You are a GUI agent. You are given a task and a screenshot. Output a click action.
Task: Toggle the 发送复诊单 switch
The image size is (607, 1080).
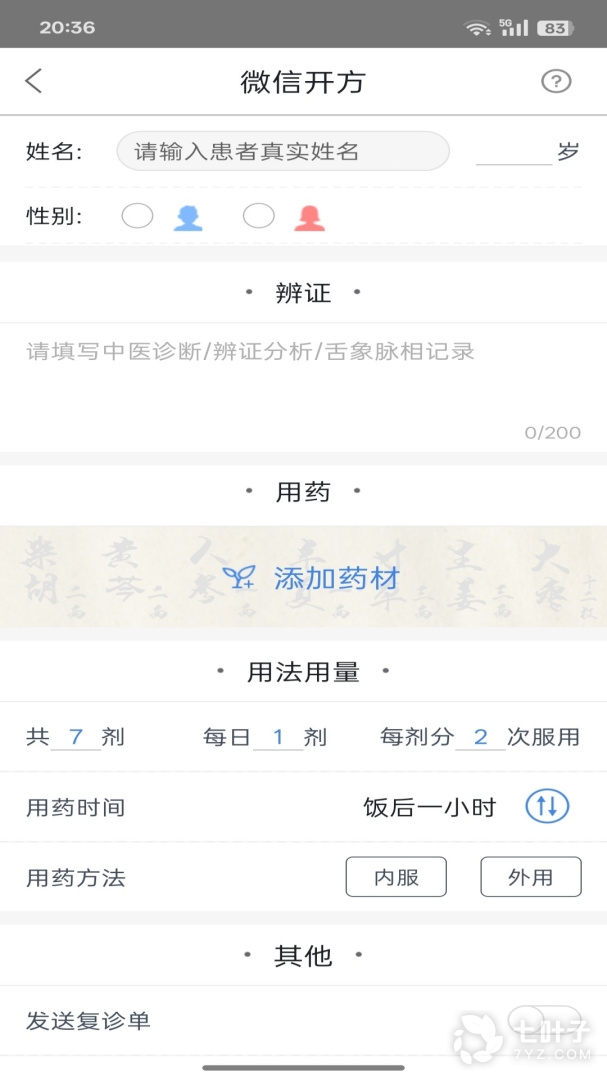click(x=543, y=1020)
